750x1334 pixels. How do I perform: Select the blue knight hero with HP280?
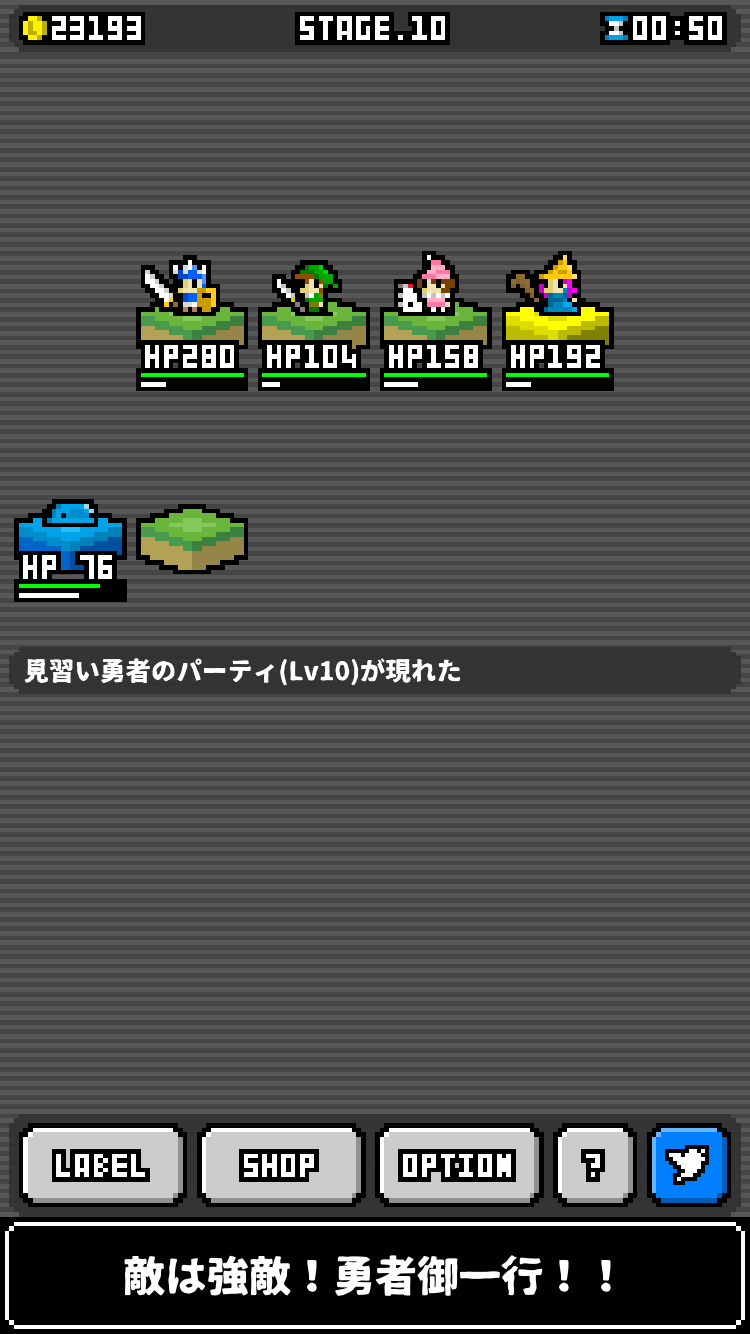tap(190, 290)
